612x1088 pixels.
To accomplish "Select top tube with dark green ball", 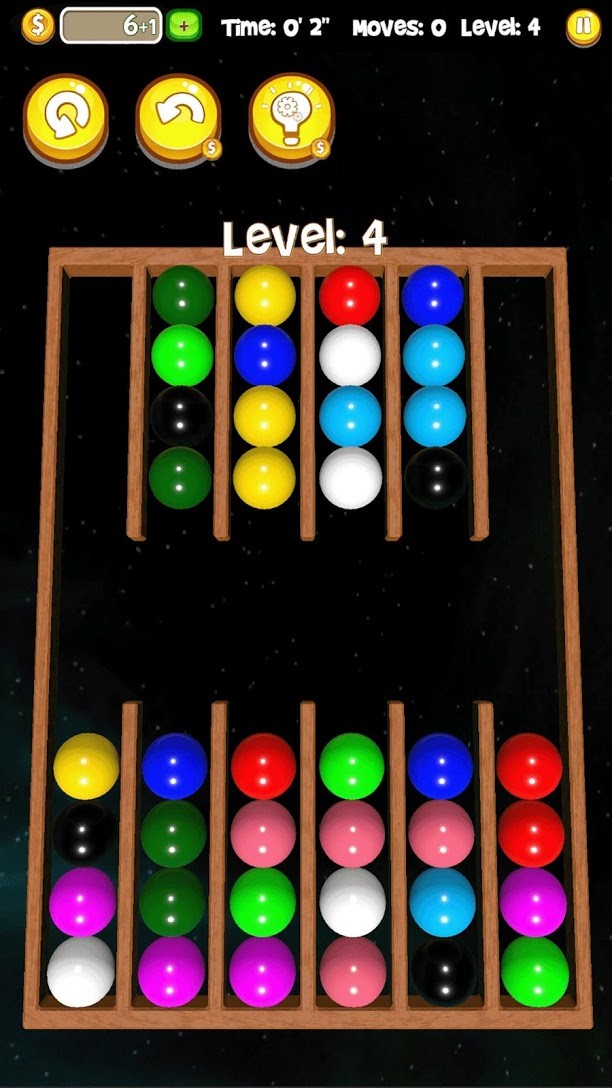I will coord(182,390).
